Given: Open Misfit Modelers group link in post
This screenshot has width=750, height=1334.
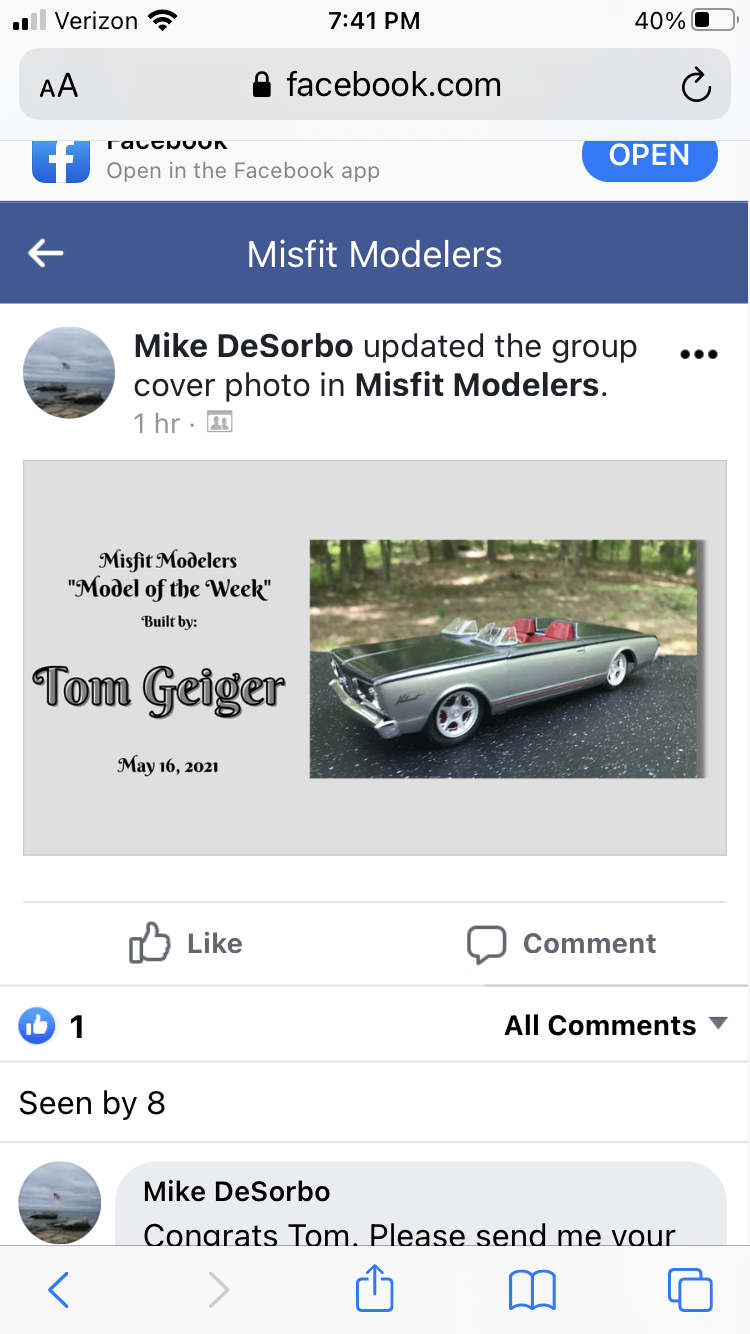Looking at the screenshot, I should tap(478, 385).
